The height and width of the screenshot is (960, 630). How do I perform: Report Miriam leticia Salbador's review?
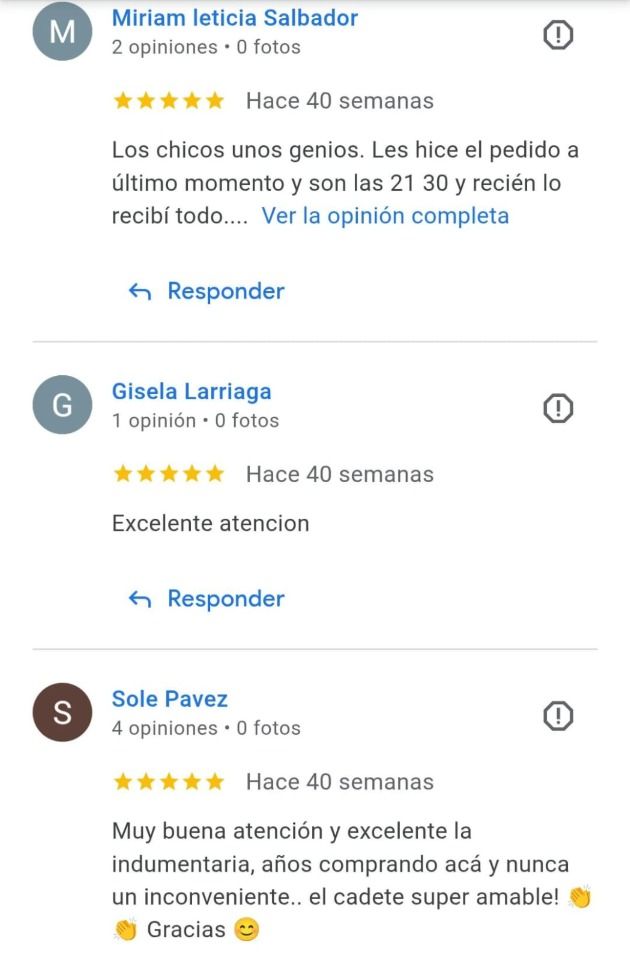557,36
